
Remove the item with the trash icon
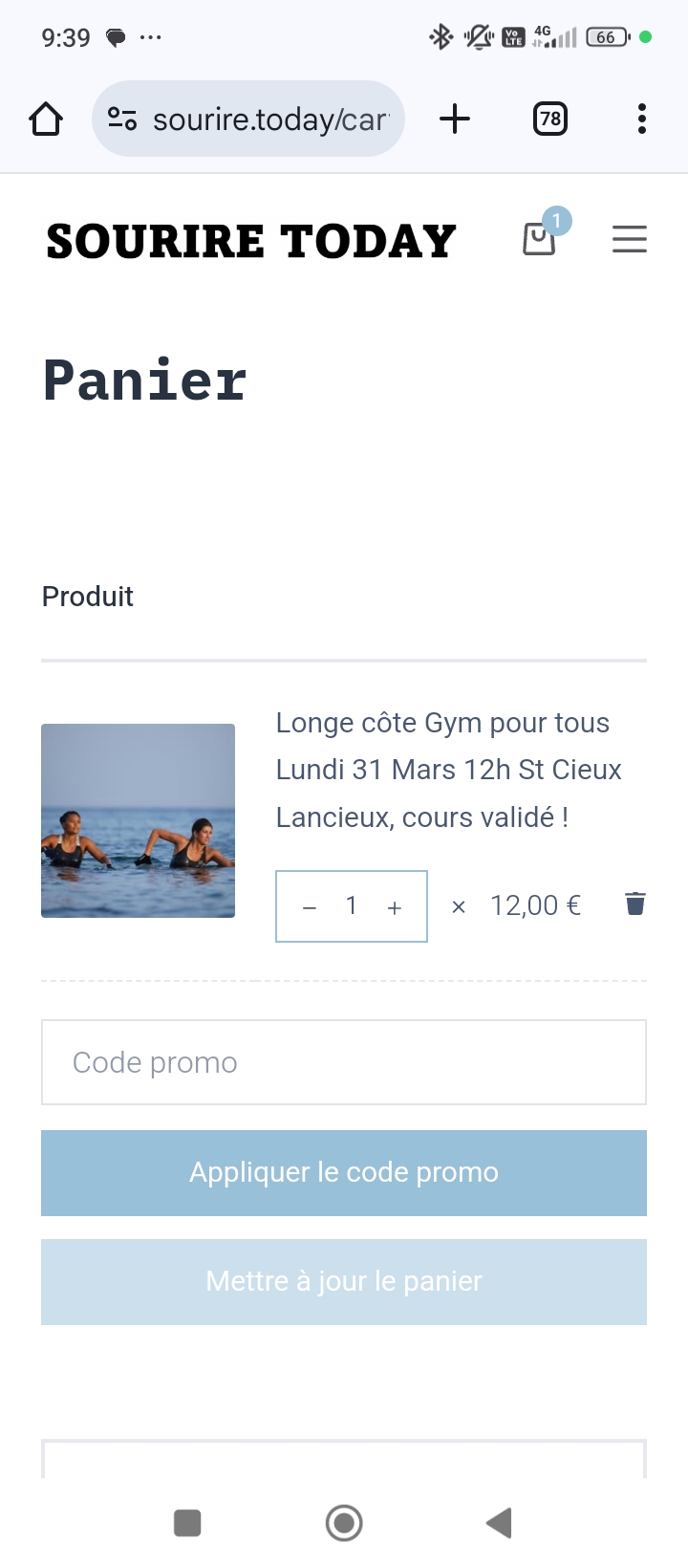[635, 904]
